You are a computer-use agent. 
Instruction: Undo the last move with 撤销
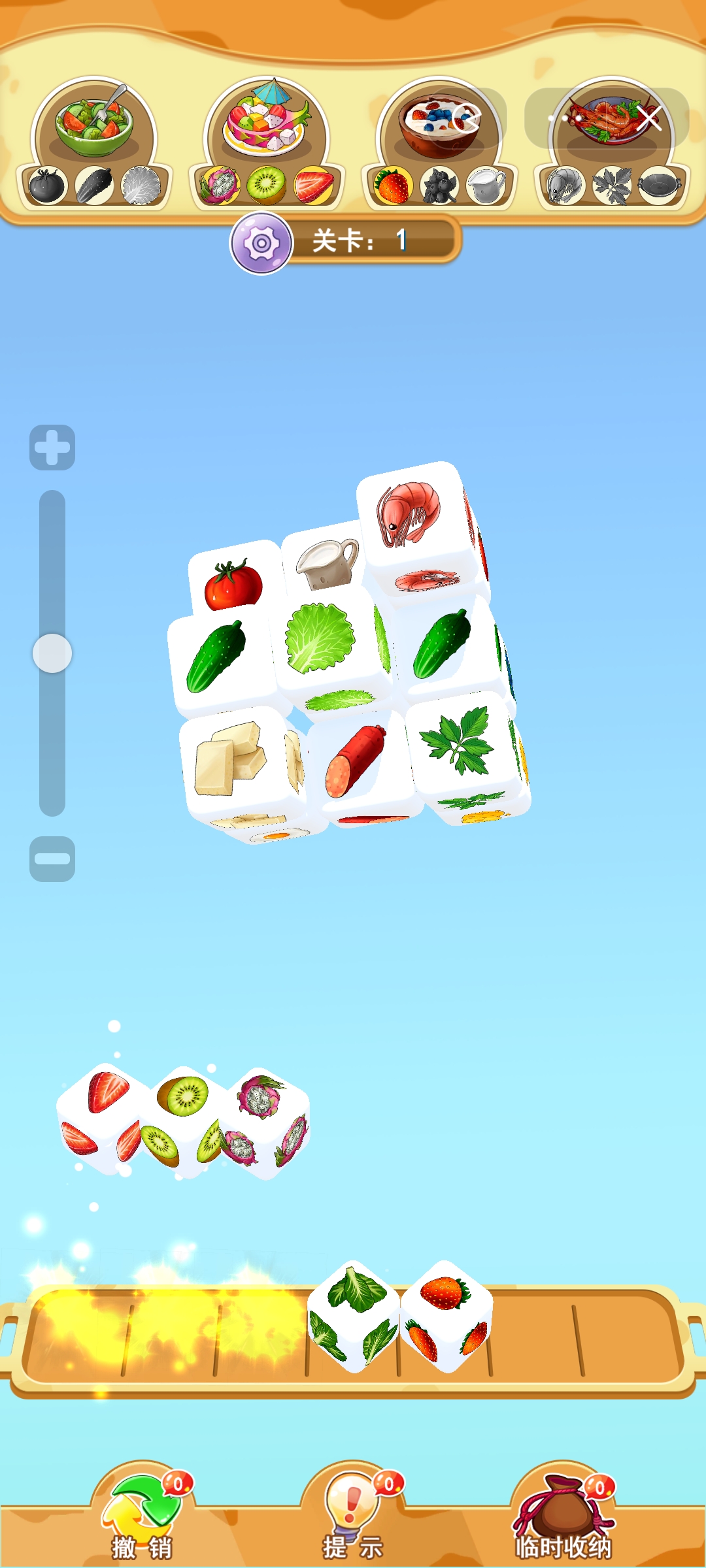pyautogui.click(x=141, y=1516)
